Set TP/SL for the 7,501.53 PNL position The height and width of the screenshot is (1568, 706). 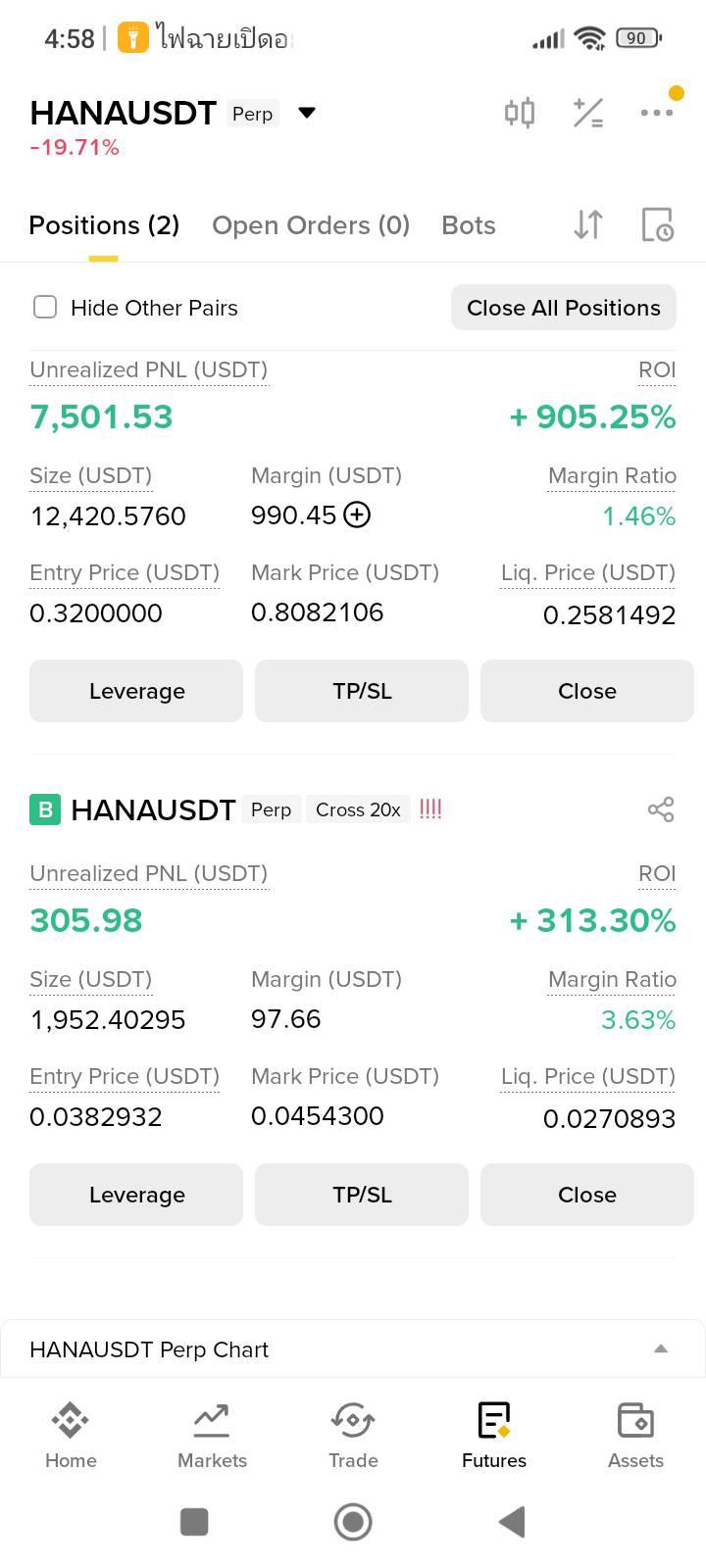click(362, 691)
